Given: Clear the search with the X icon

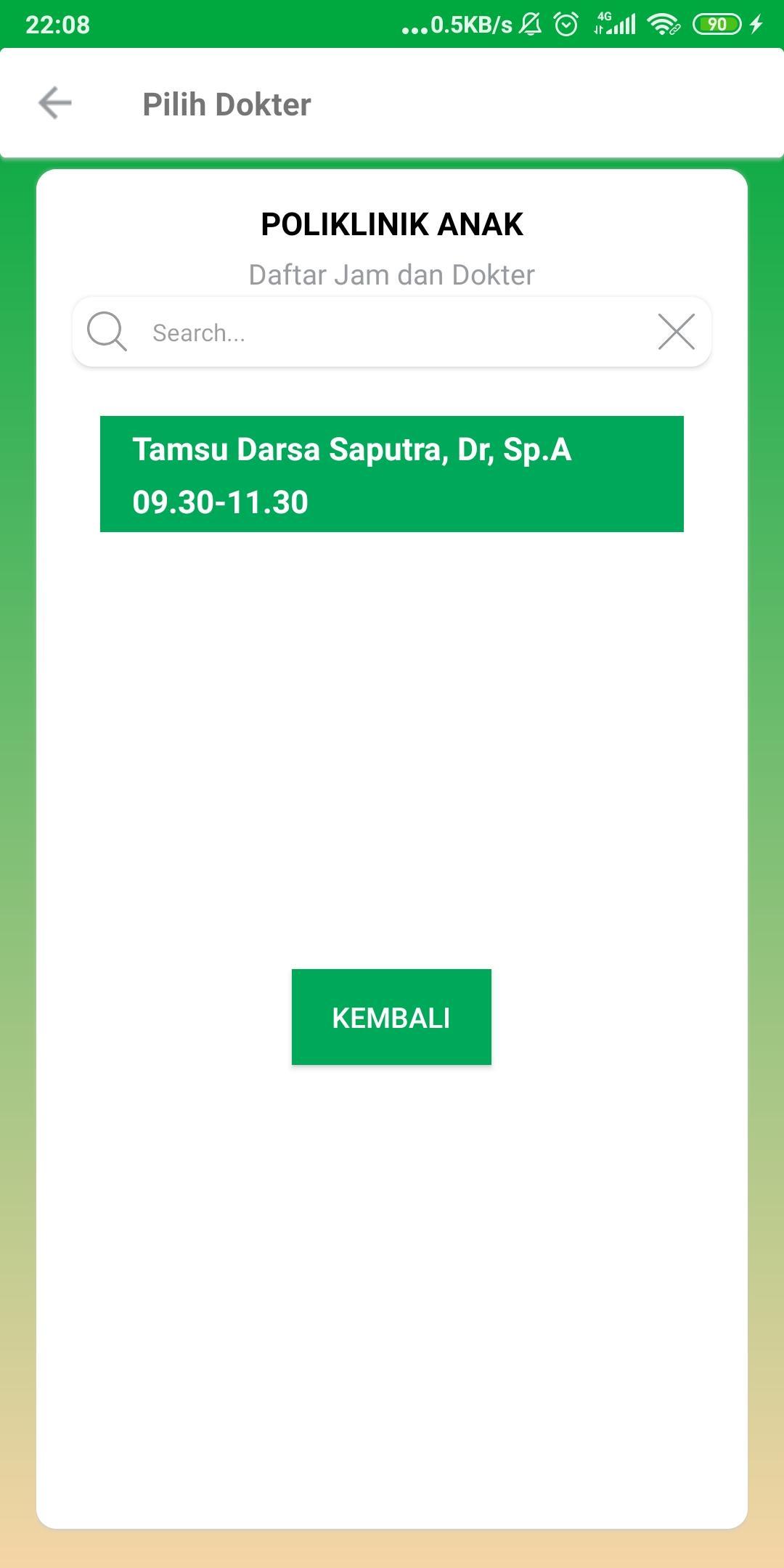Looking at the screenshot, I should (677, 332).
